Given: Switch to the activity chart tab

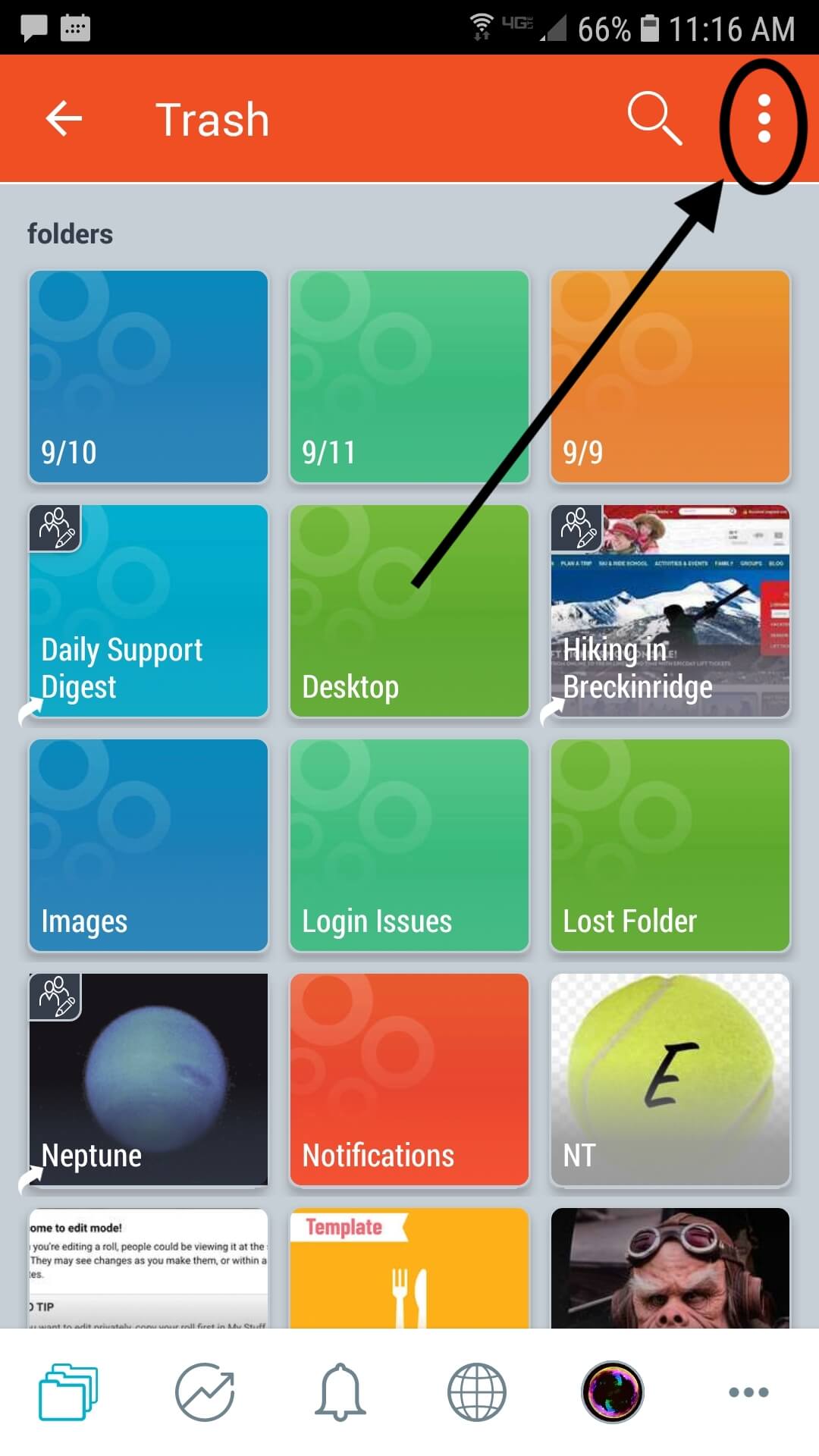Looking at the screenshot, I should (205, 1392).
